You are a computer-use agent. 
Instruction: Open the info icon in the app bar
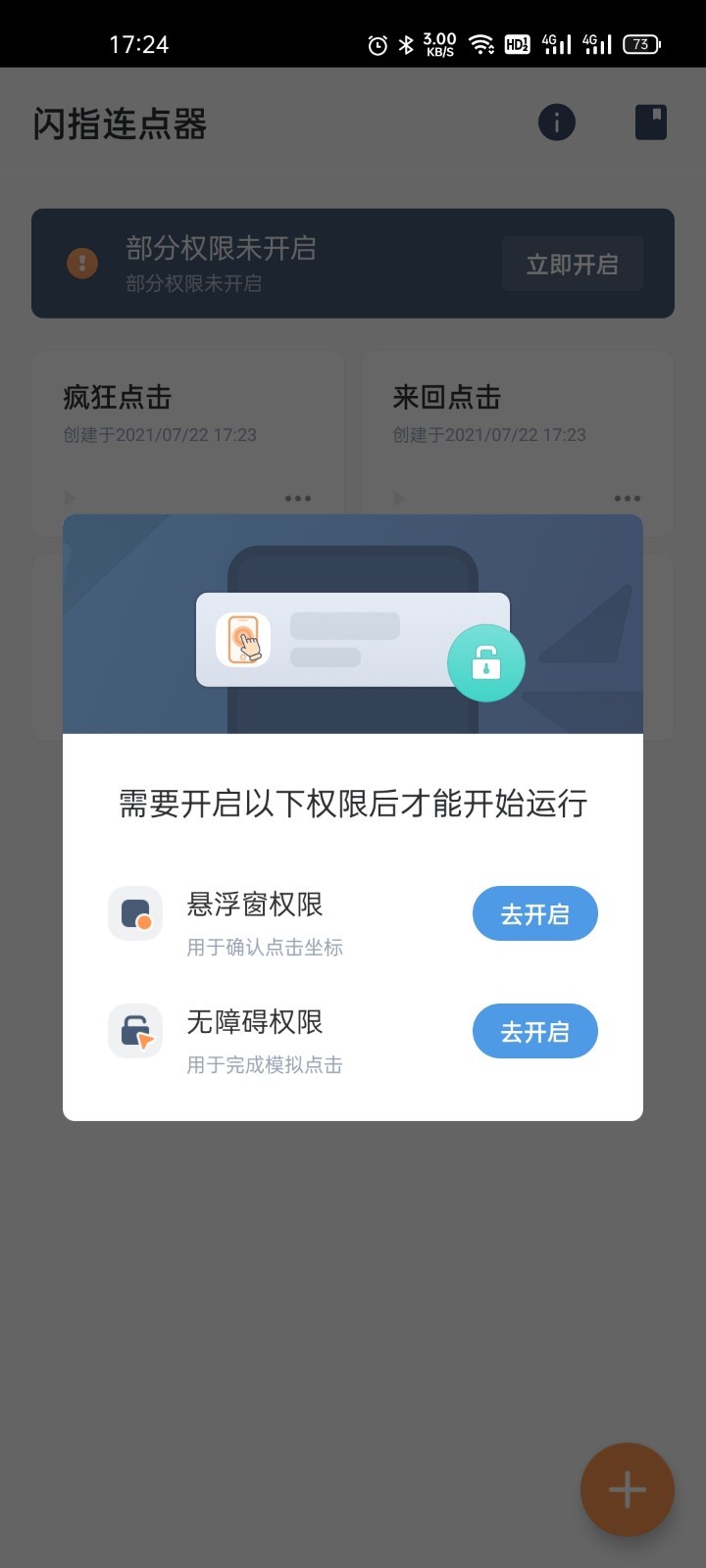coord(556,122)
